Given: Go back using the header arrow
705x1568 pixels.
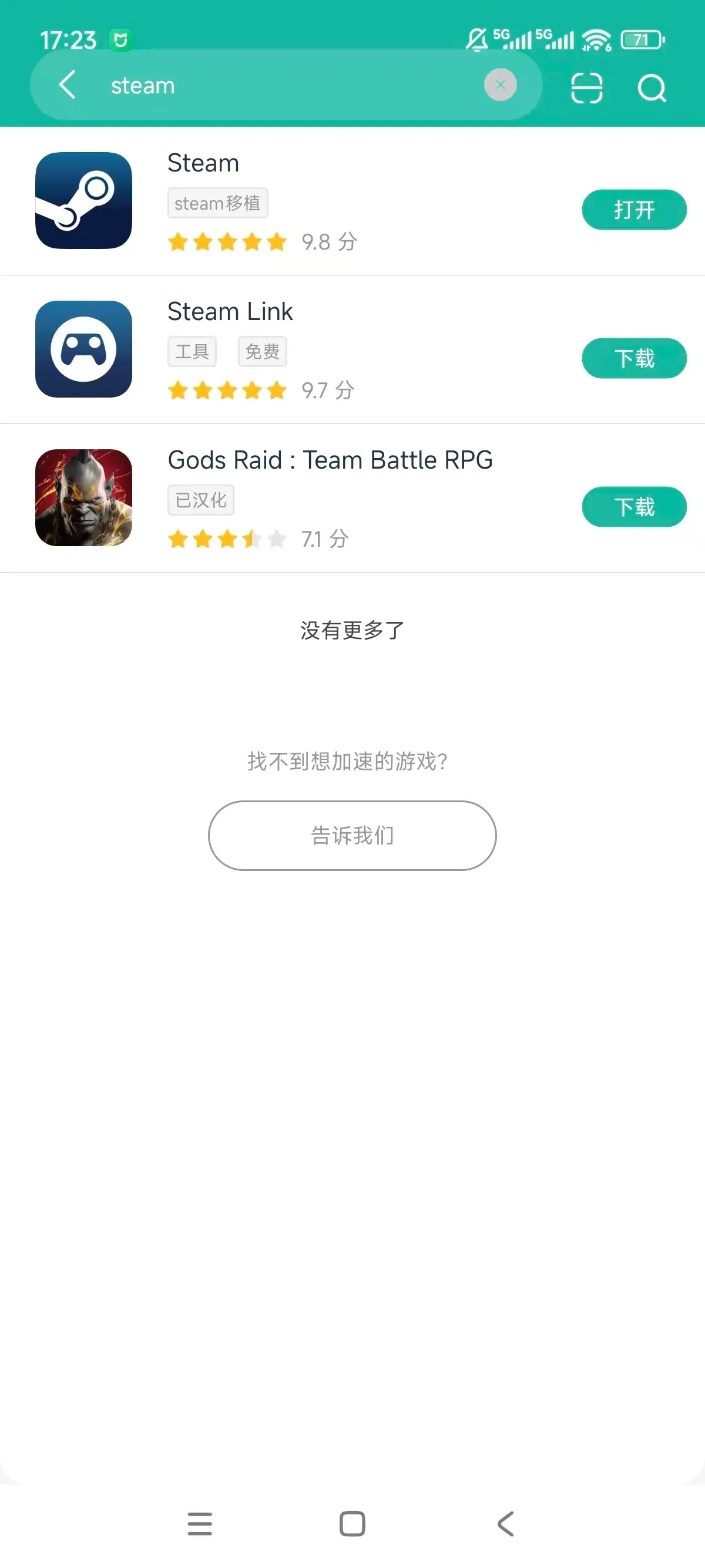Looking at the screenshot, I should coord(68,85).
